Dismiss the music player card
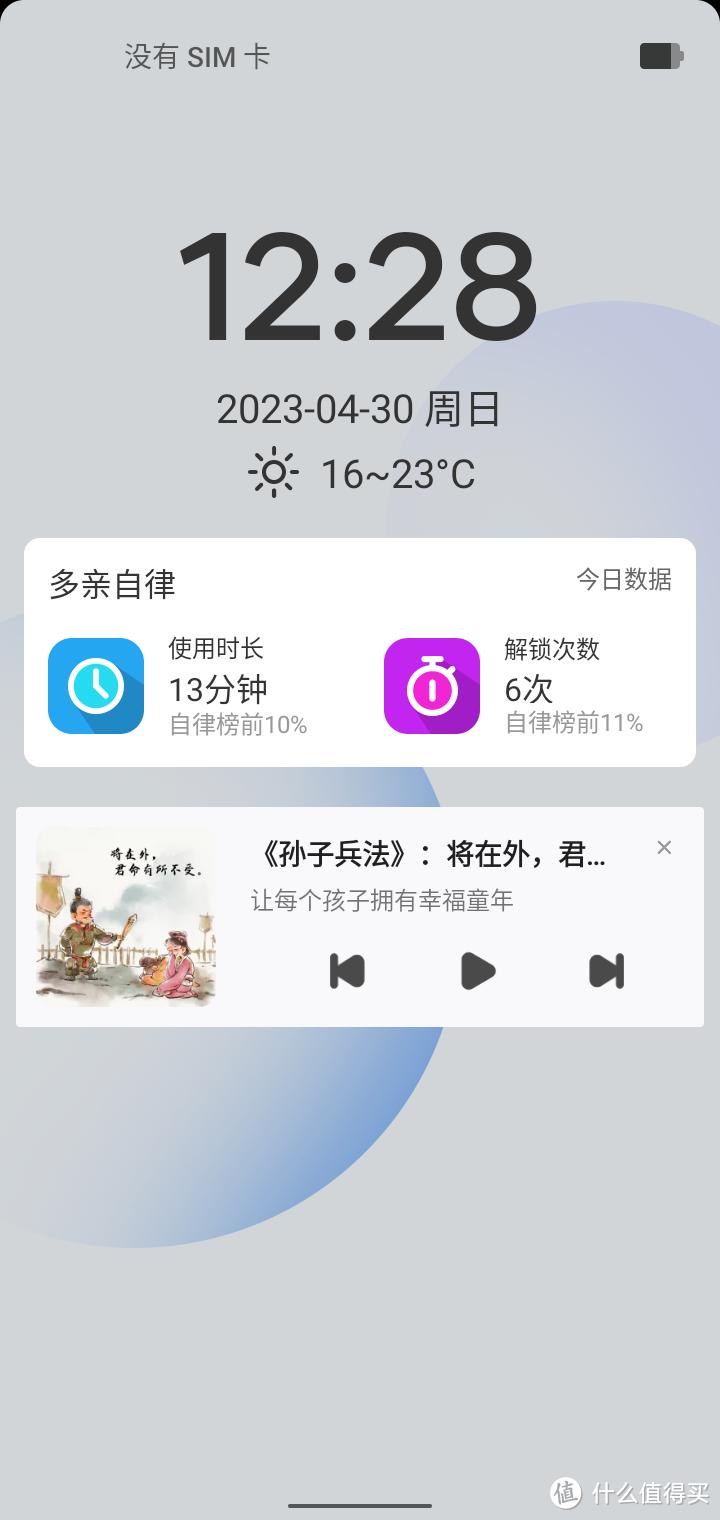 coord(664,847)
